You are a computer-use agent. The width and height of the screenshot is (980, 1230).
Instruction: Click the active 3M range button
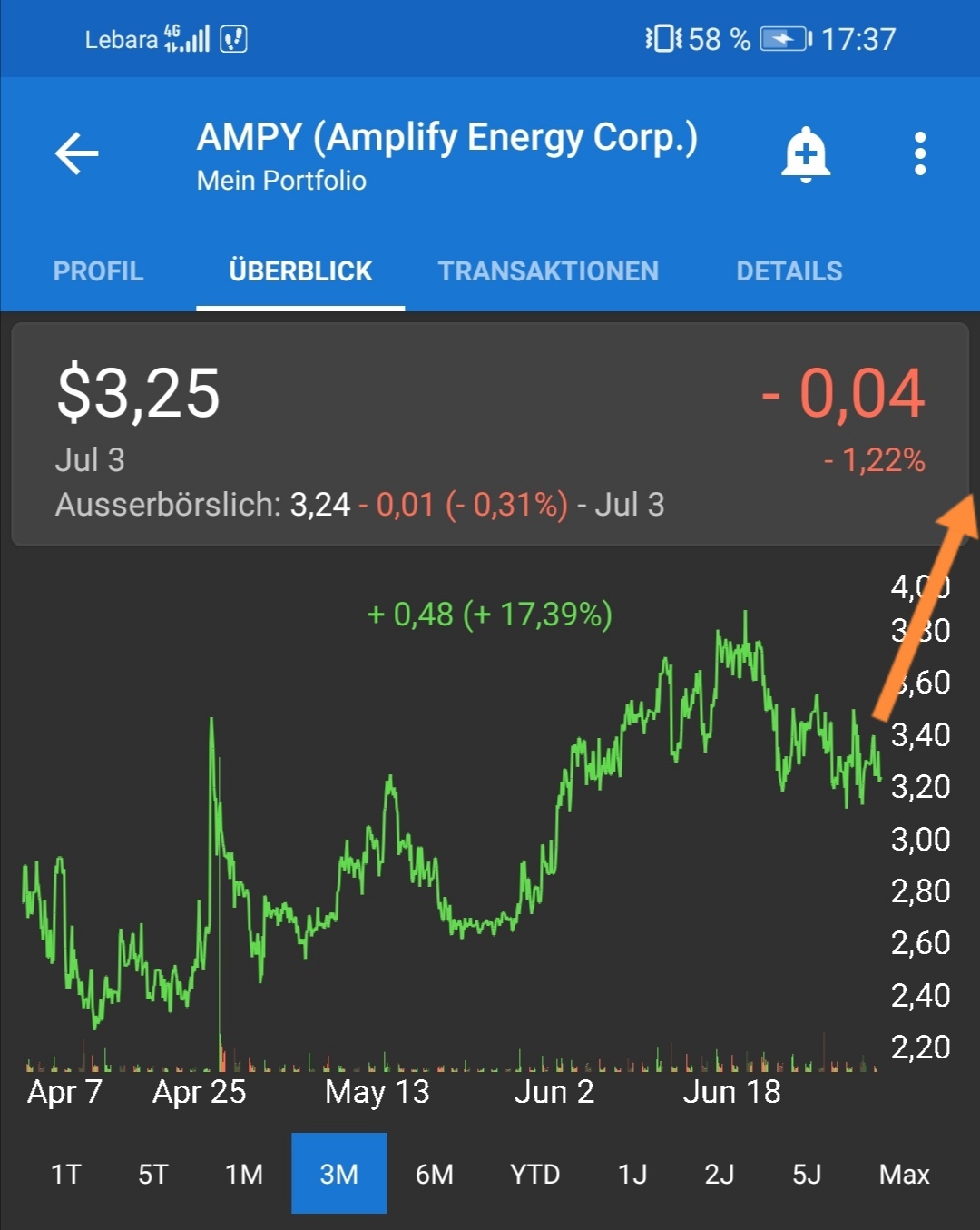(x=338, y=1174)
